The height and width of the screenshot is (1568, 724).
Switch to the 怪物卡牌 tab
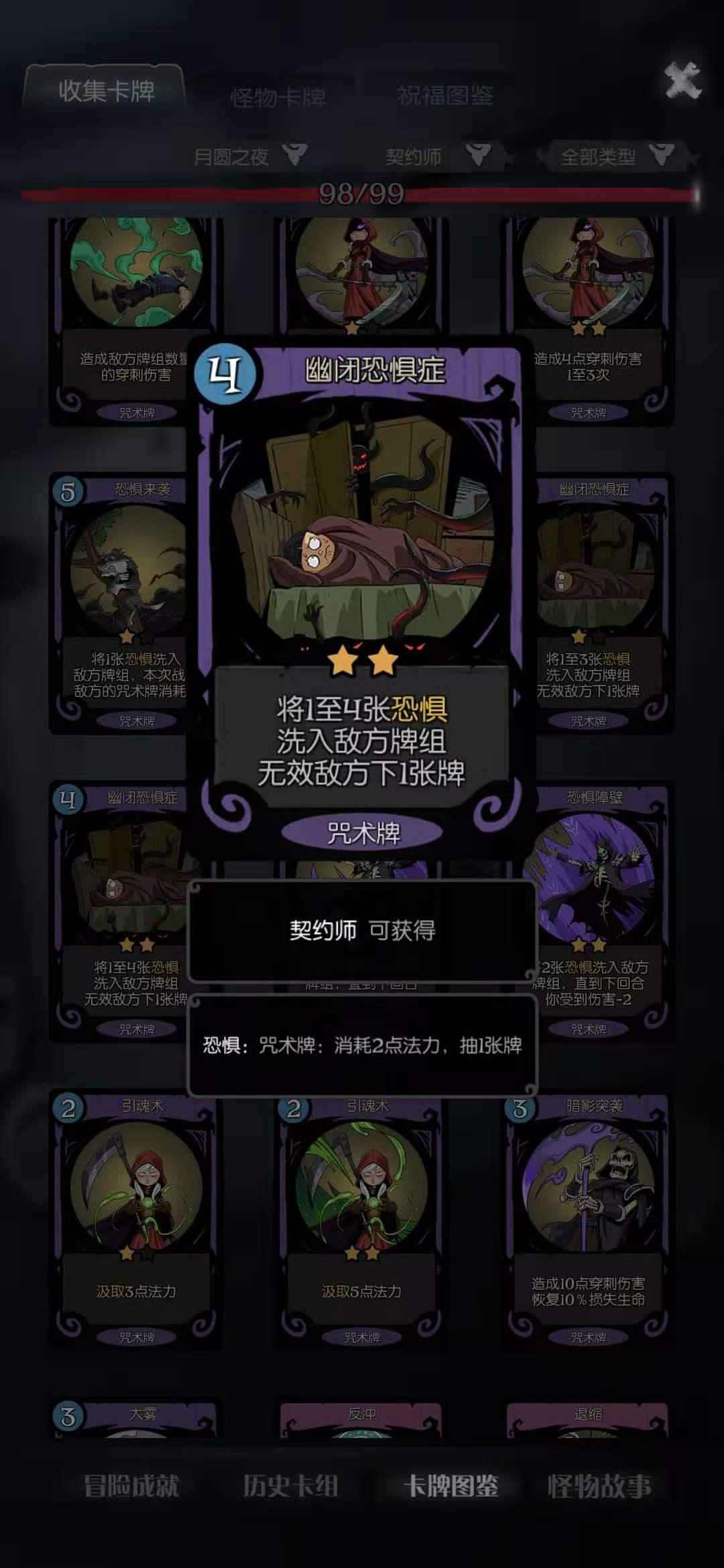click(x=278, y=98)
